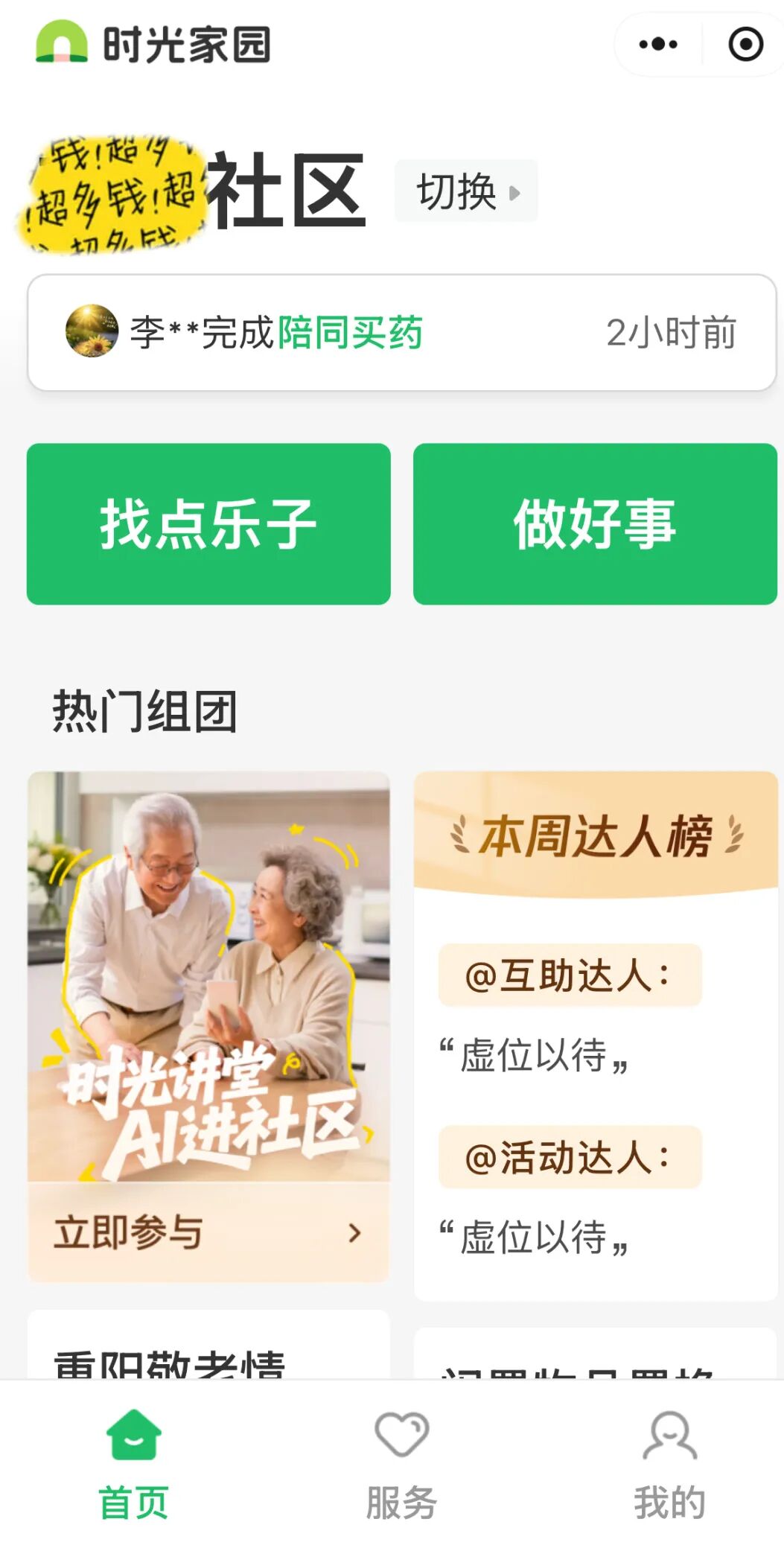
Task: Switch to the 我的 tab
Action: click(x=669, y=1464)
